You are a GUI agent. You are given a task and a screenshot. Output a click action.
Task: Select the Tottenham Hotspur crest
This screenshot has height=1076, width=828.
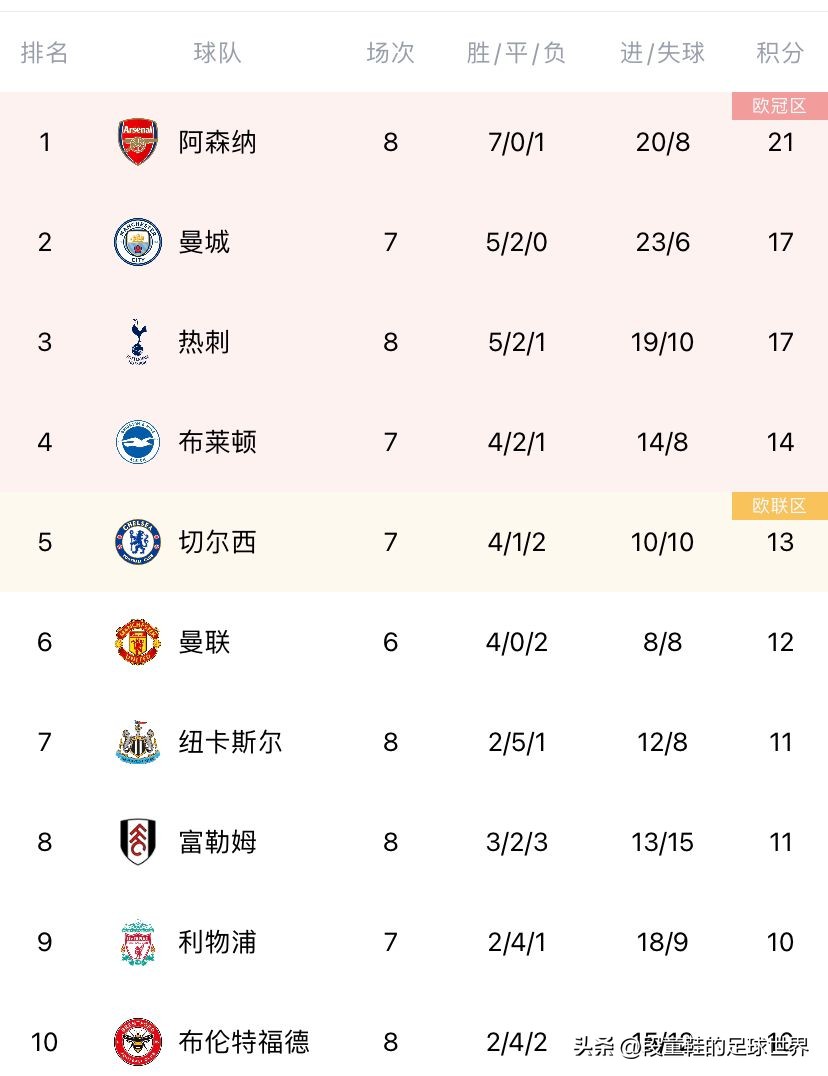[x=138, y=342]
